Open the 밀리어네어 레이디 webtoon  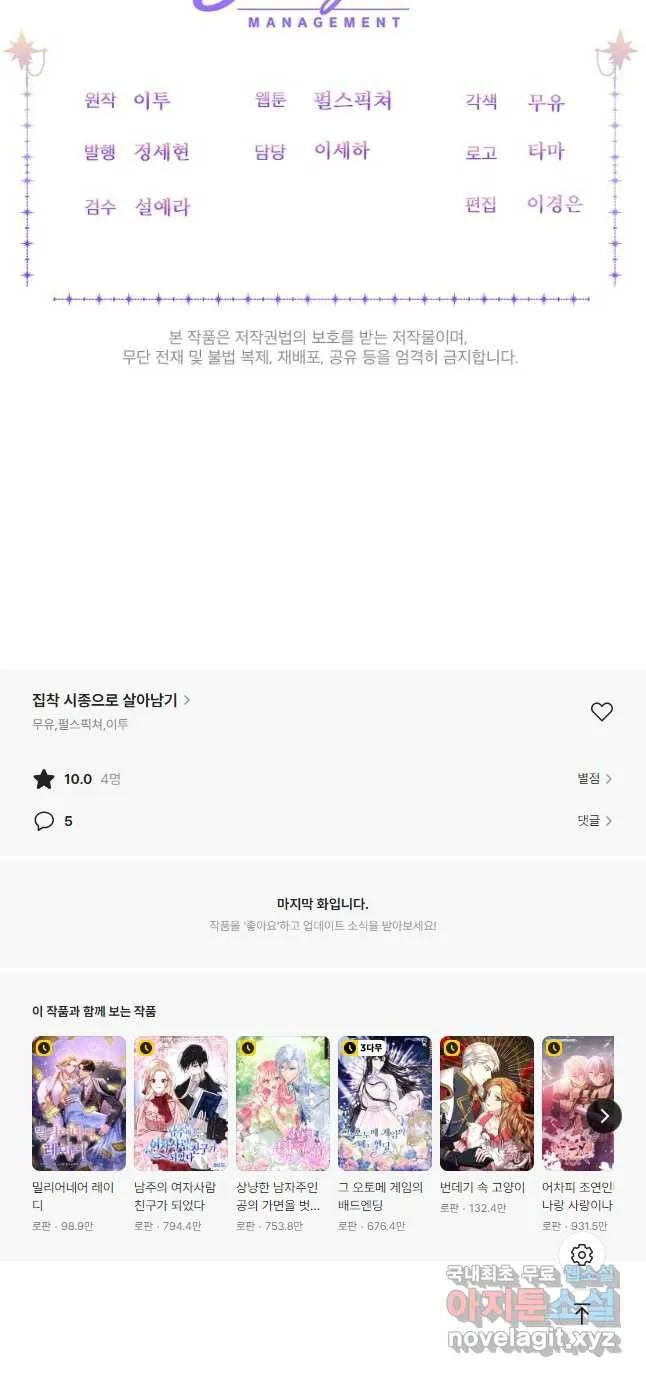pos(79,1103)
